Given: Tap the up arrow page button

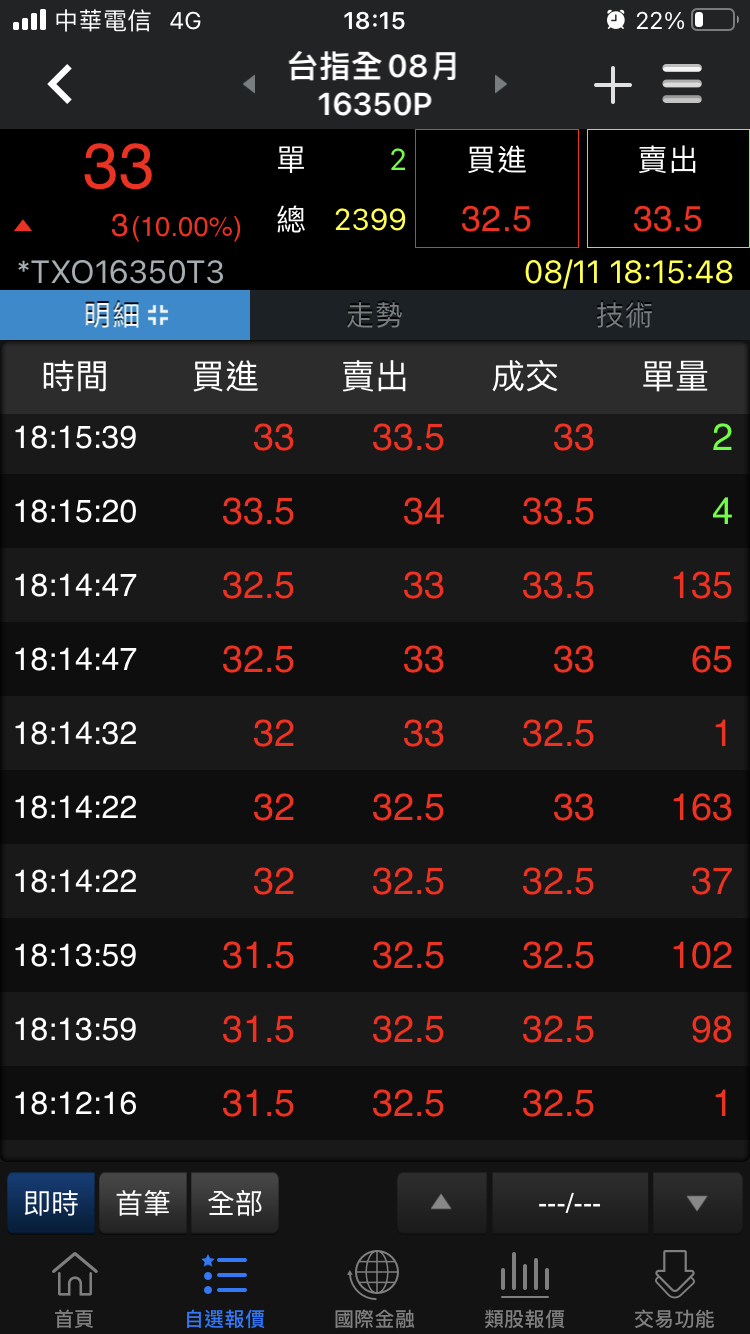Looking at the screenshot, I should tap(441, 1203).
